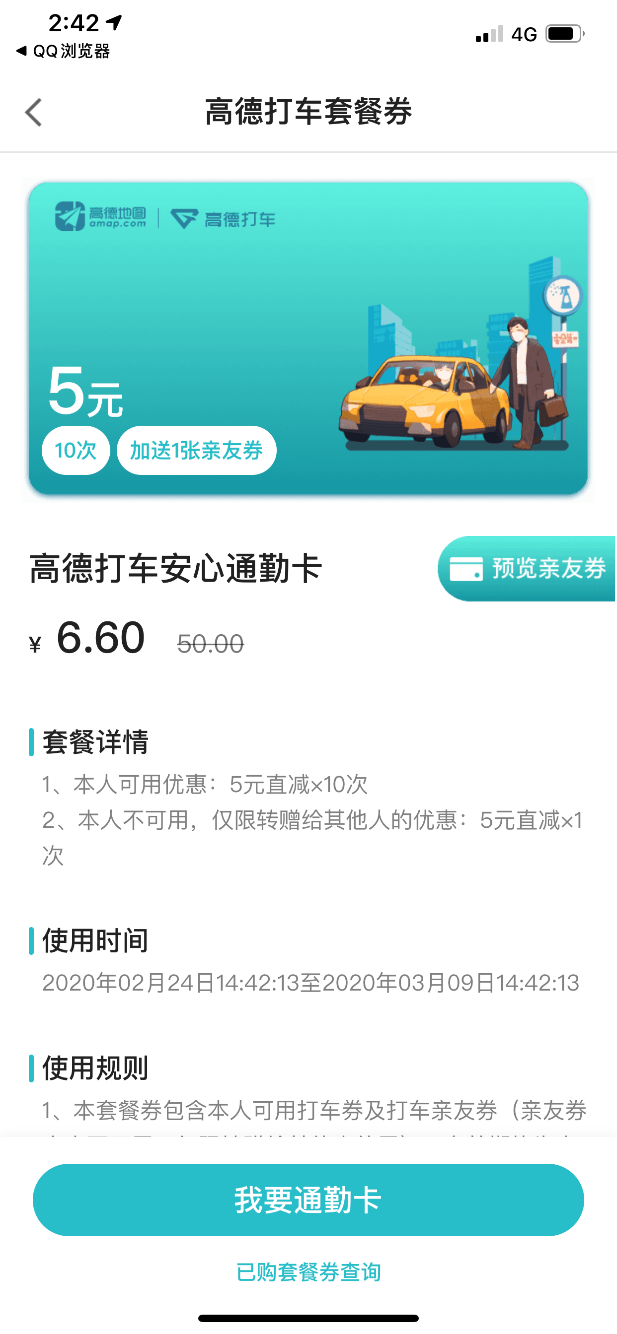Tap the 预览亲友券 button
This screenshot has height=1334, width=617.
click(528, 569)
